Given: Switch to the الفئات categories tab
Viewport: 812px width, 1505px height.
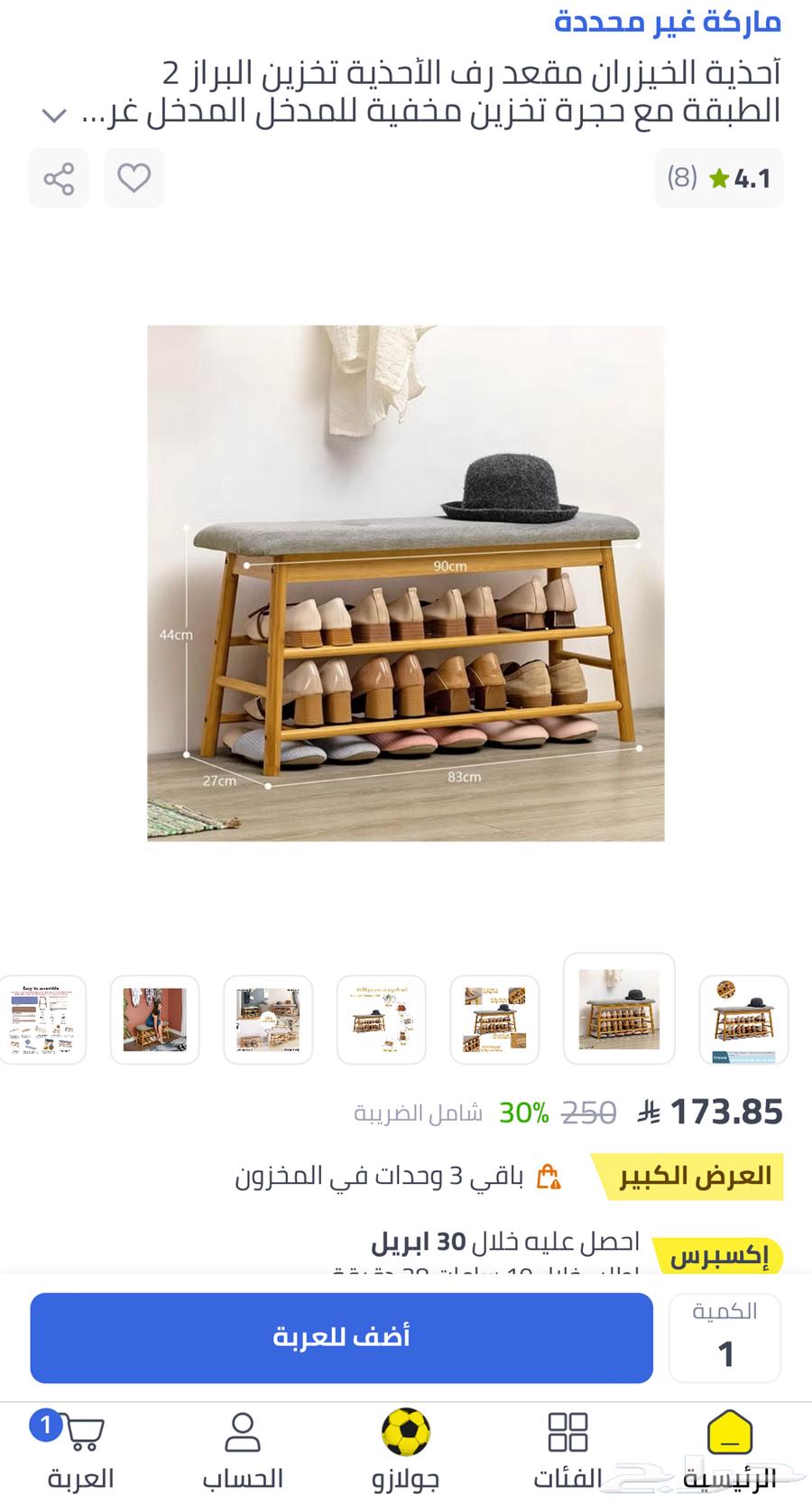Looking at the screenshot, I should [567, 1451].
